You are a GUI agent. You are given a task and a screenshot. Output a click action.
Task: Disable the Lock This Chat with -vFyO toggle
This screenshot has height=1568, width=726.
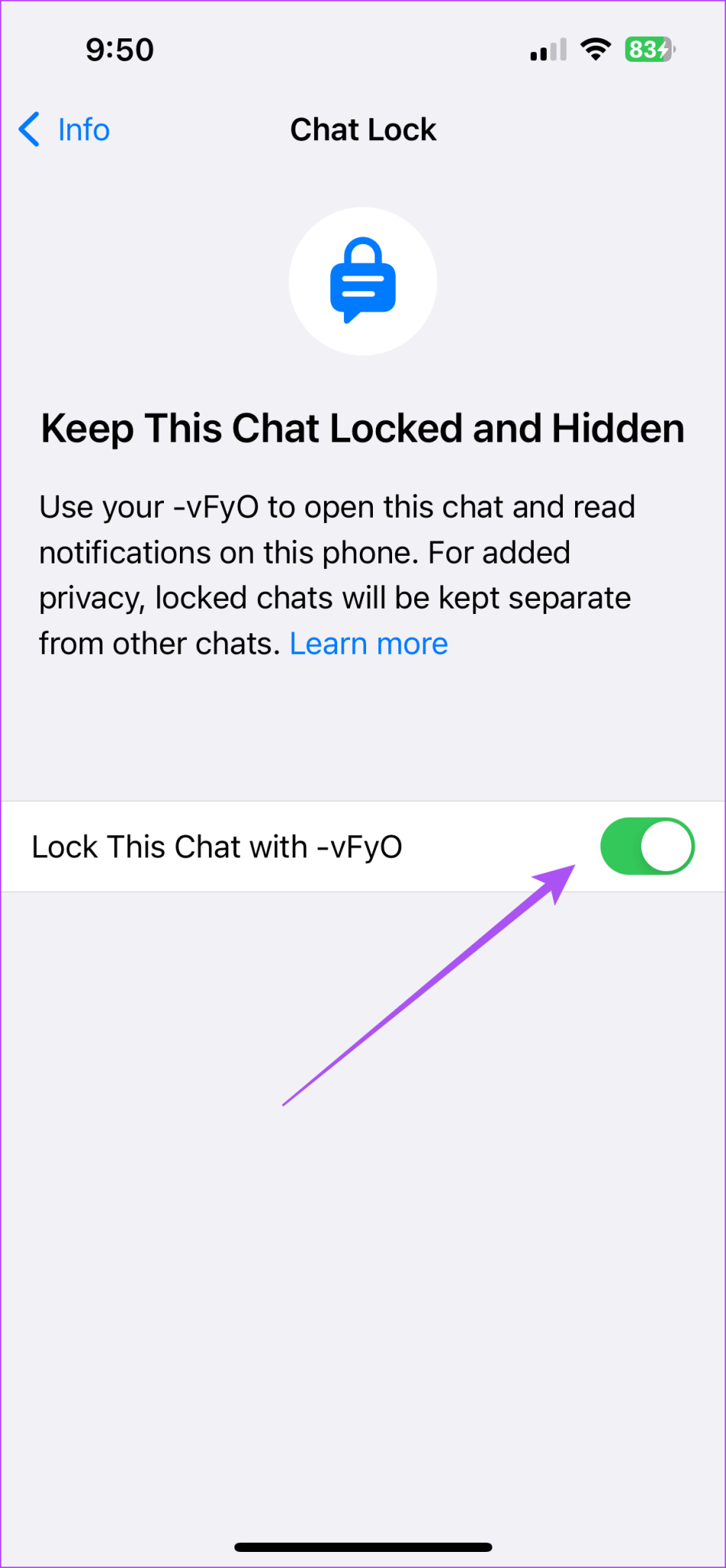647,846
